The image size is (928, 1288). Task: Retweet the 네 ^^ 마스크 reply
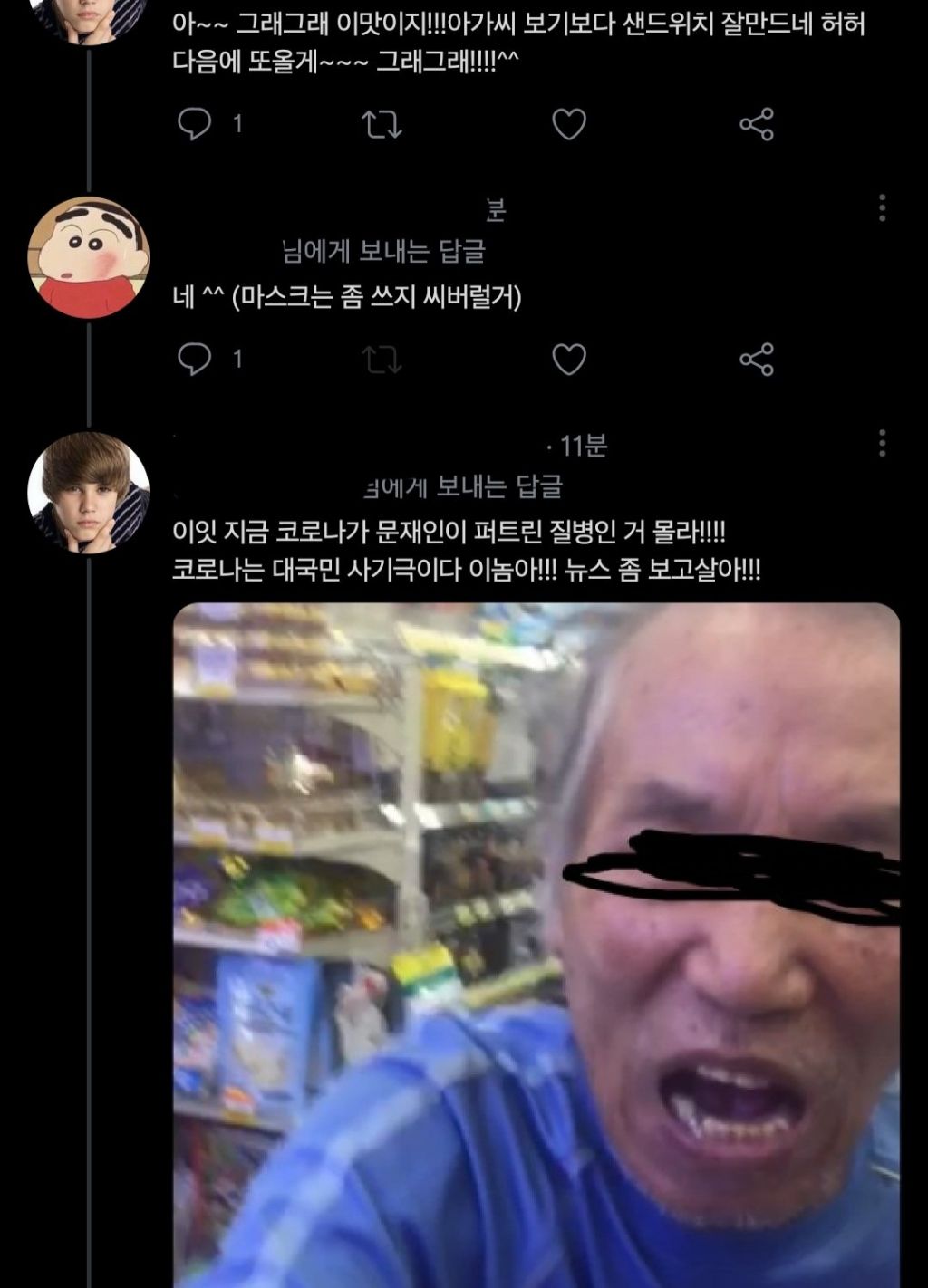[x=382, y=360]
